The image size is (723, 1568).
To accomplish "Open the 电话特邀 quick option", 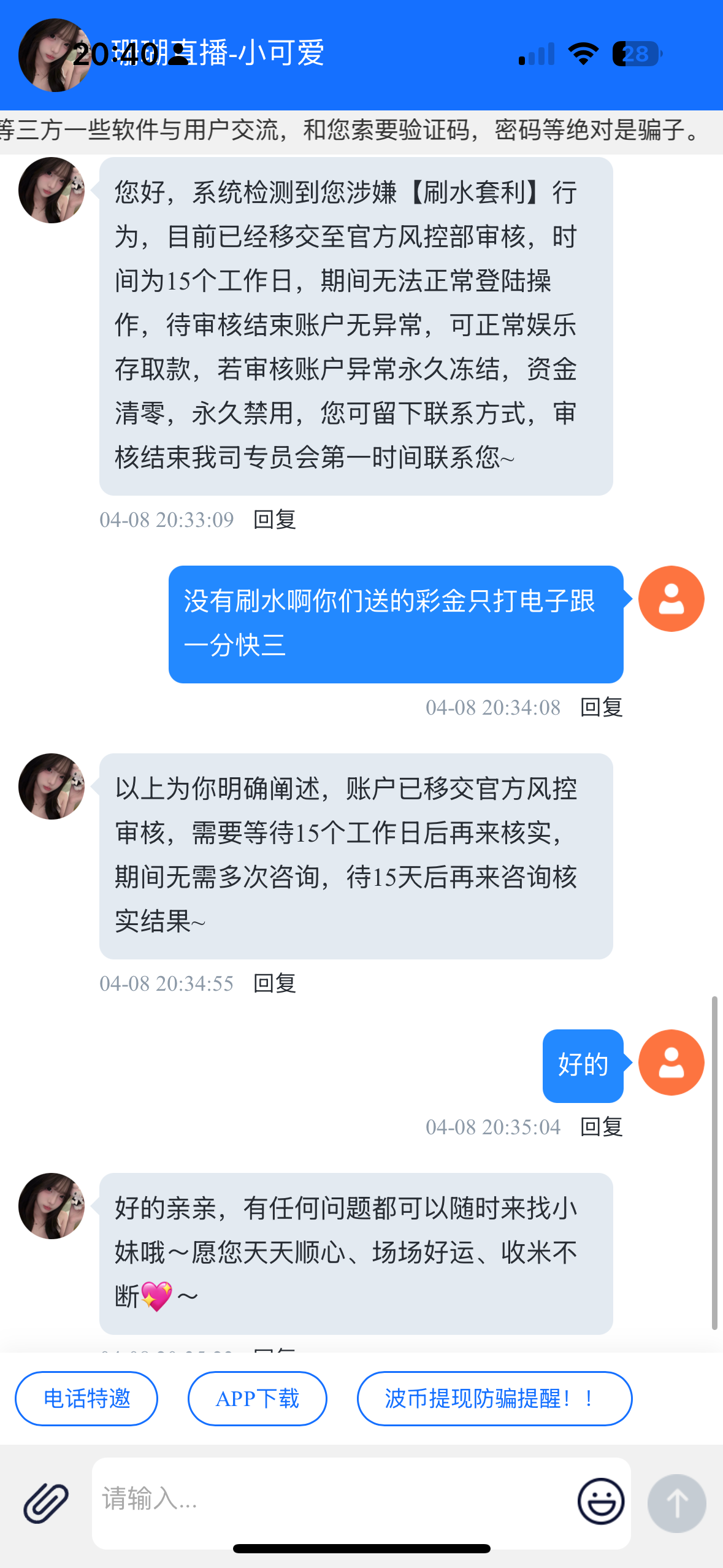I will tap(86, 1399).
